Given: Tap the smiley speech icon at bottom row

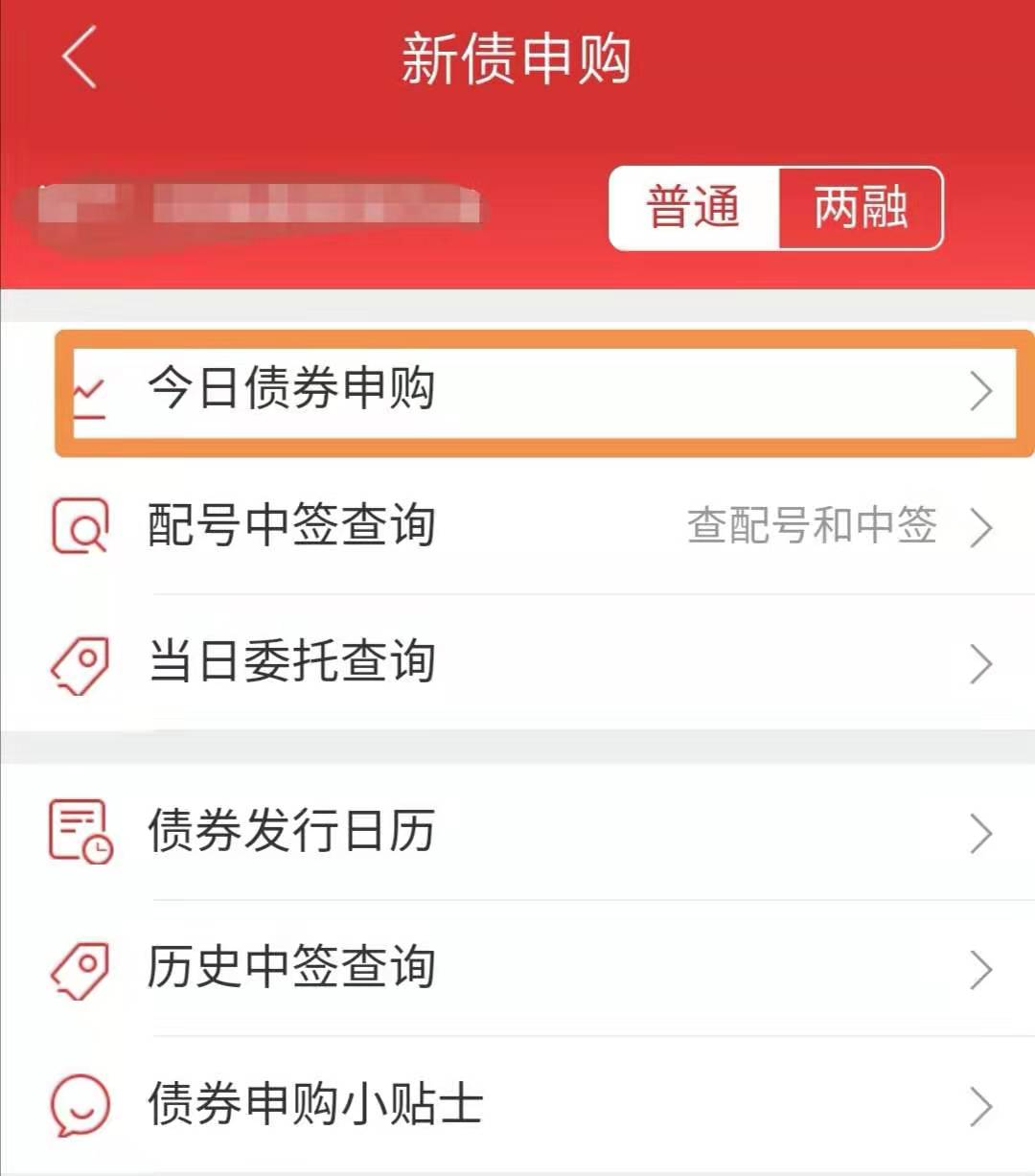Looking at the screenshot, I should coord(79,1104).
